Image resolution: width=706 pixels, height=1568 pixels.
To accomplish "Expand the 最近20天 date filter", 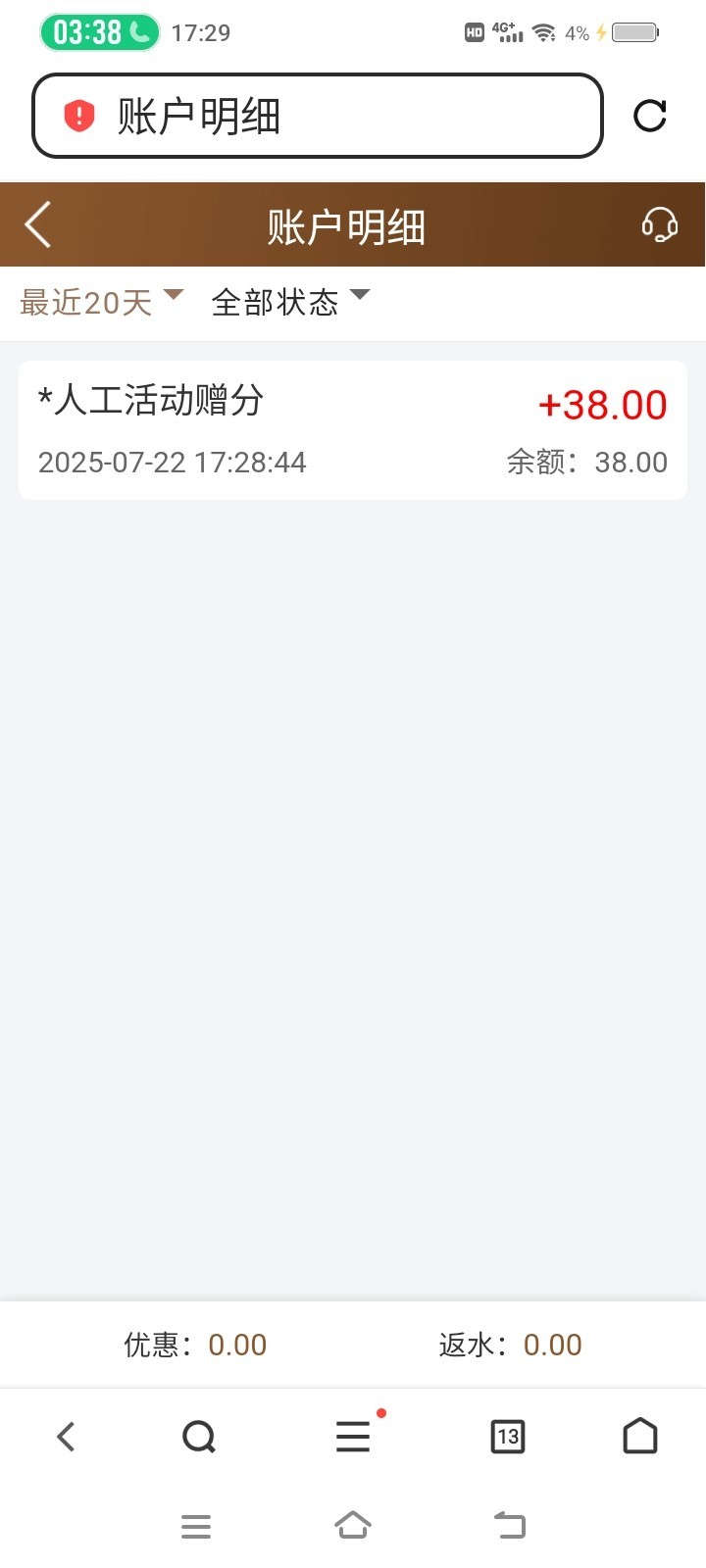I will [x=101, y=301].
